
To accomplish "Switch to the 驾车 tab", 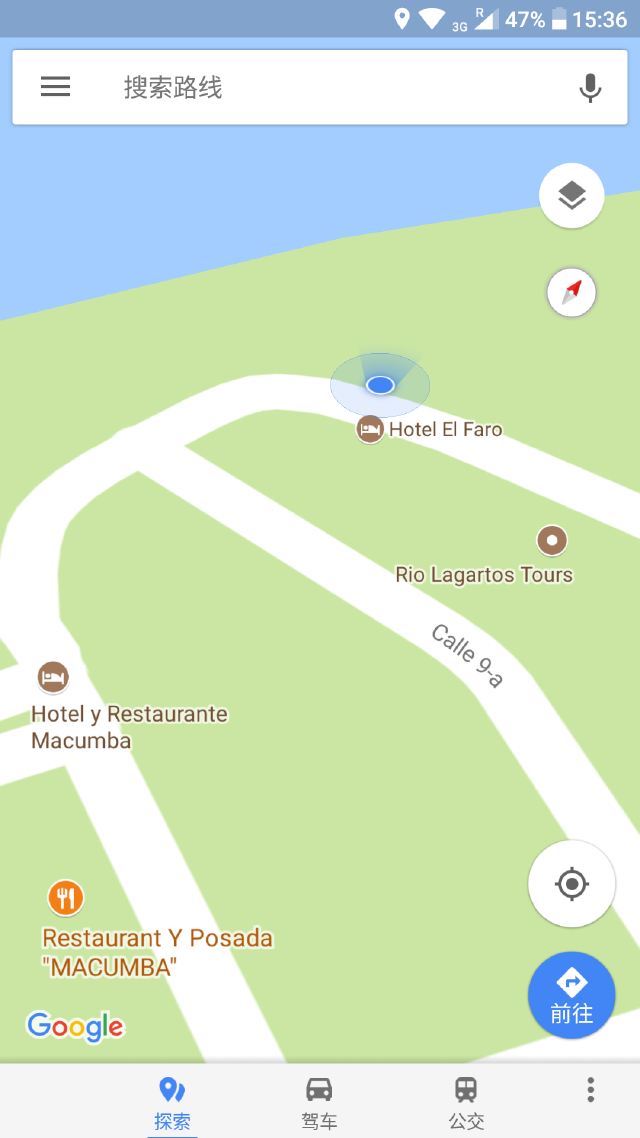I will (x=319, y=1103).
